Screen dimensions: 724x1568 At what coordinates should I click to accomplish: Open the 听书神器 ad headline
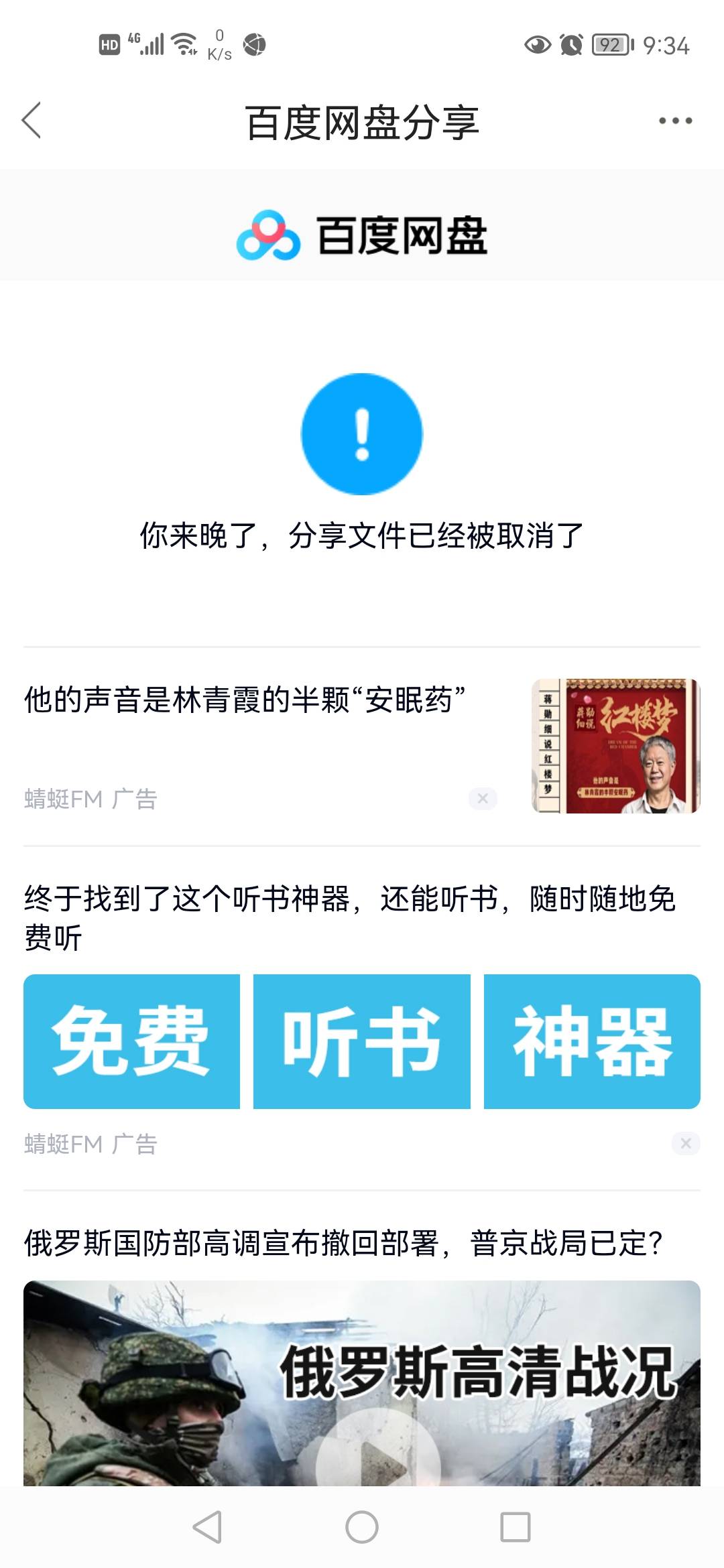[x=350, y=918]
